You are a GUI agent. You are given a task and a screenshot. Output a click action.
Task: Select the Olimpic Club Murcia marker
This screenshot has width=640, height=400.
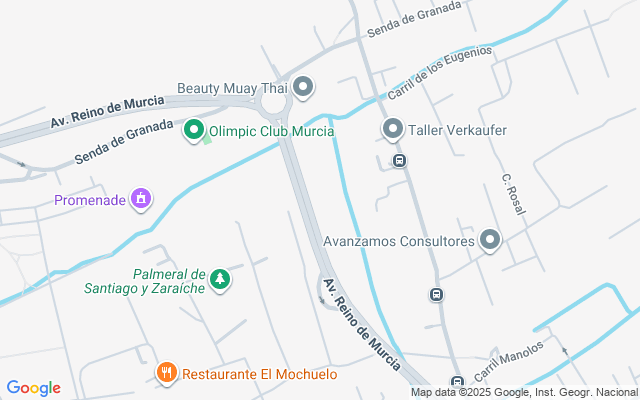pyautogui.click(x=193, y=130)
